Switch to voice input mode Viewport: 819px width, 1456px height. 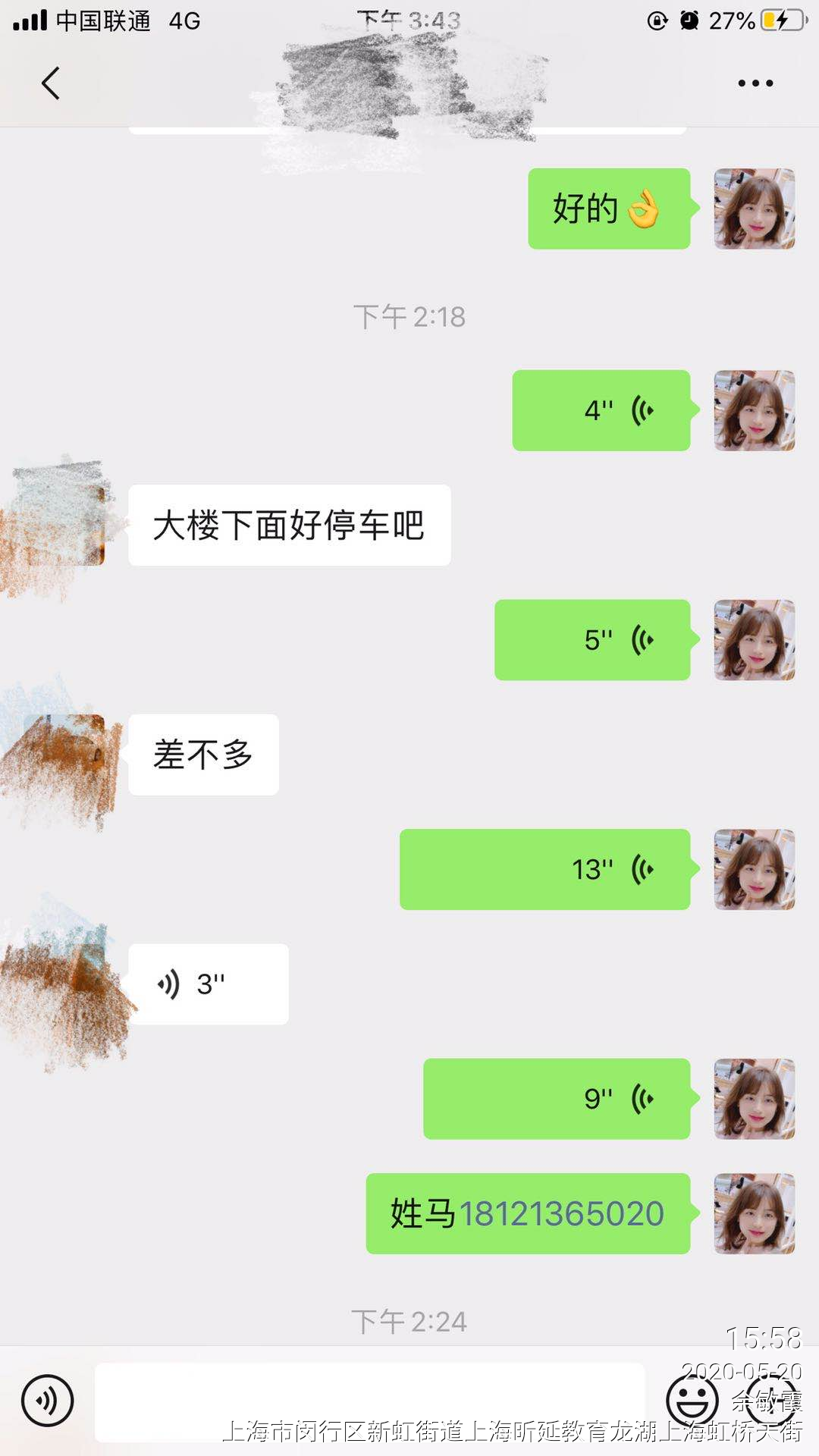48,1401
